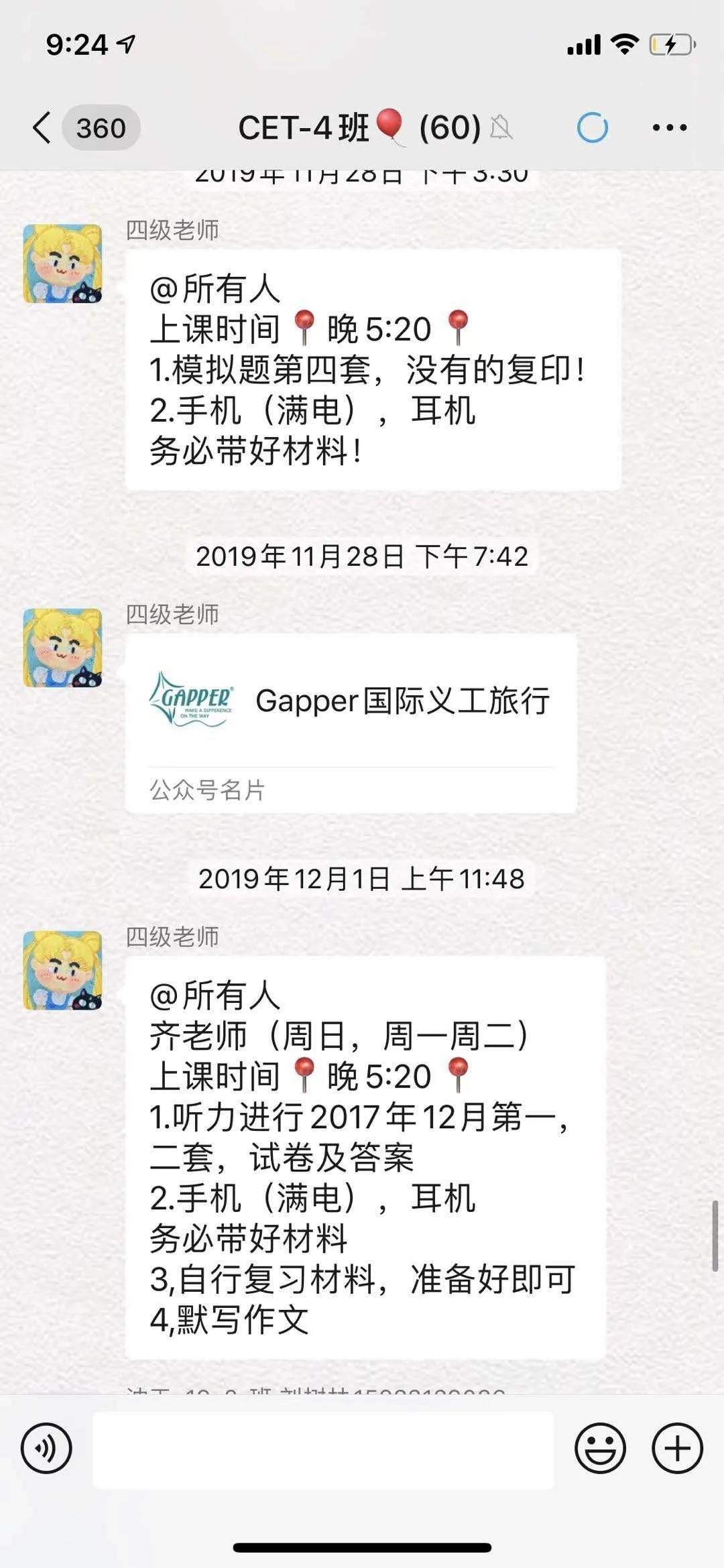Switch to voice message input
This screenshot has width=724, height=1568.
pyautogui.click(x=46, y=1449)
